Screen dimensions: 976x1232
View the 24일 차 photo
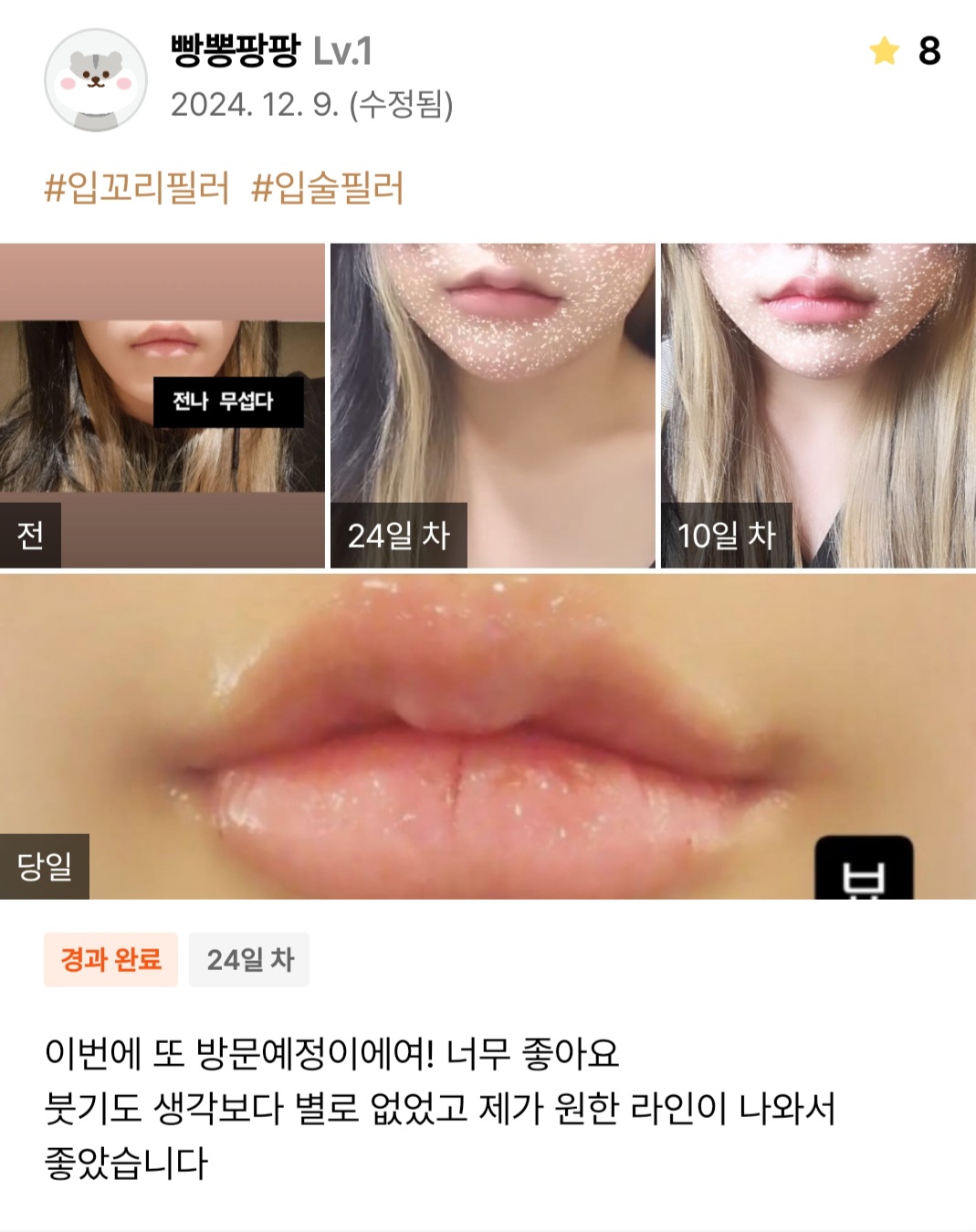pos(492,405)
